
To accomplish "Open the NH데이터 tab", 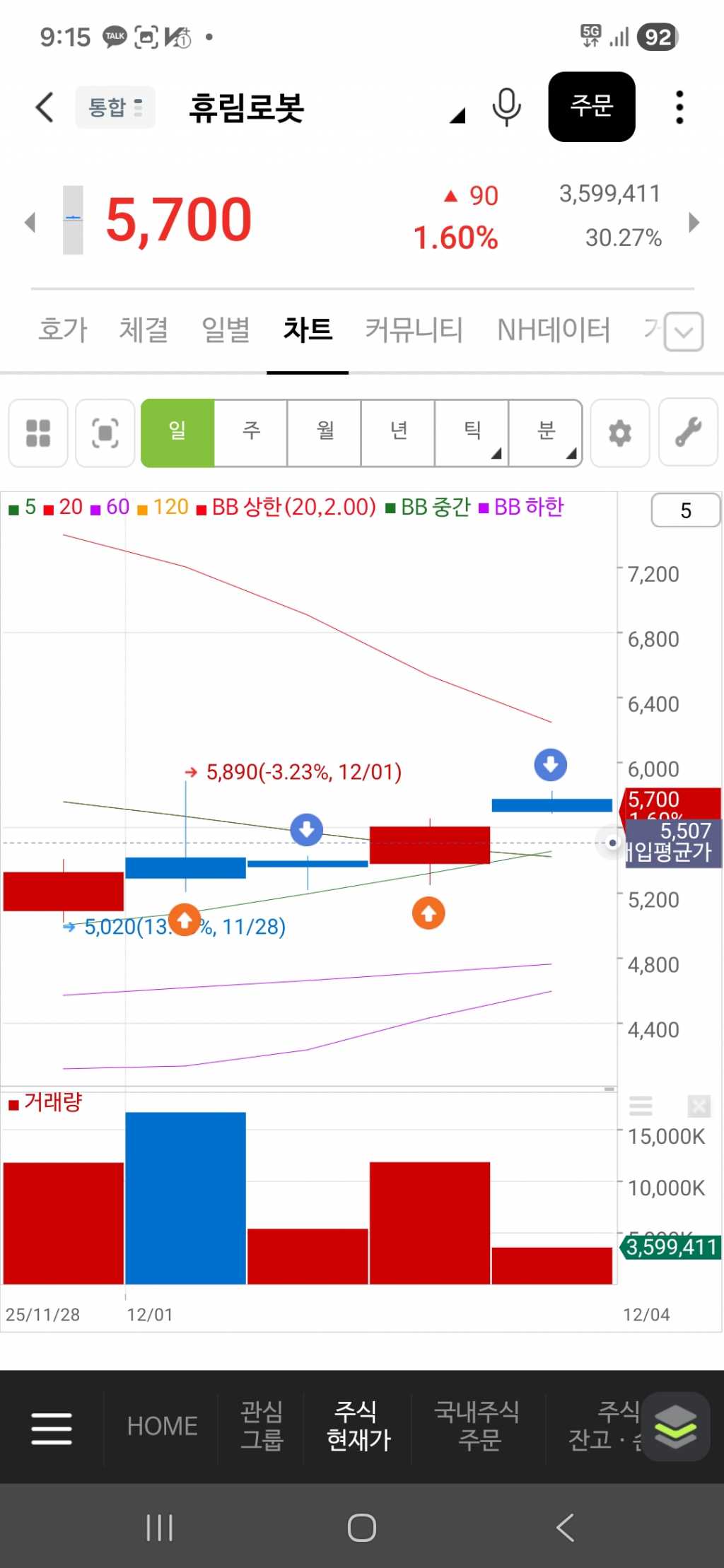I will 553,329.
